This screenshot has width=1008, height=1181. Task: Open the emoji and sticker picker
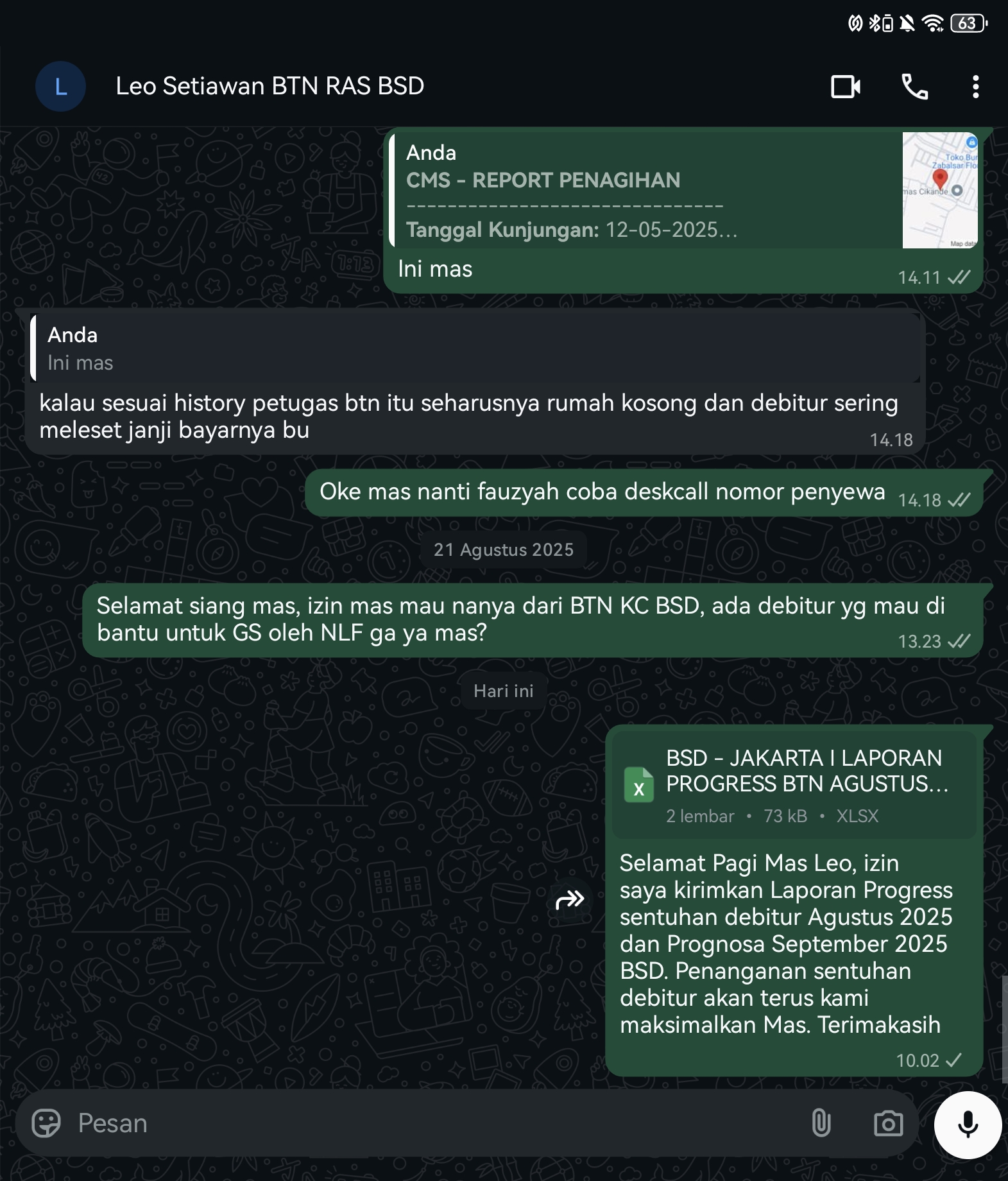(x=46, y=1123)
